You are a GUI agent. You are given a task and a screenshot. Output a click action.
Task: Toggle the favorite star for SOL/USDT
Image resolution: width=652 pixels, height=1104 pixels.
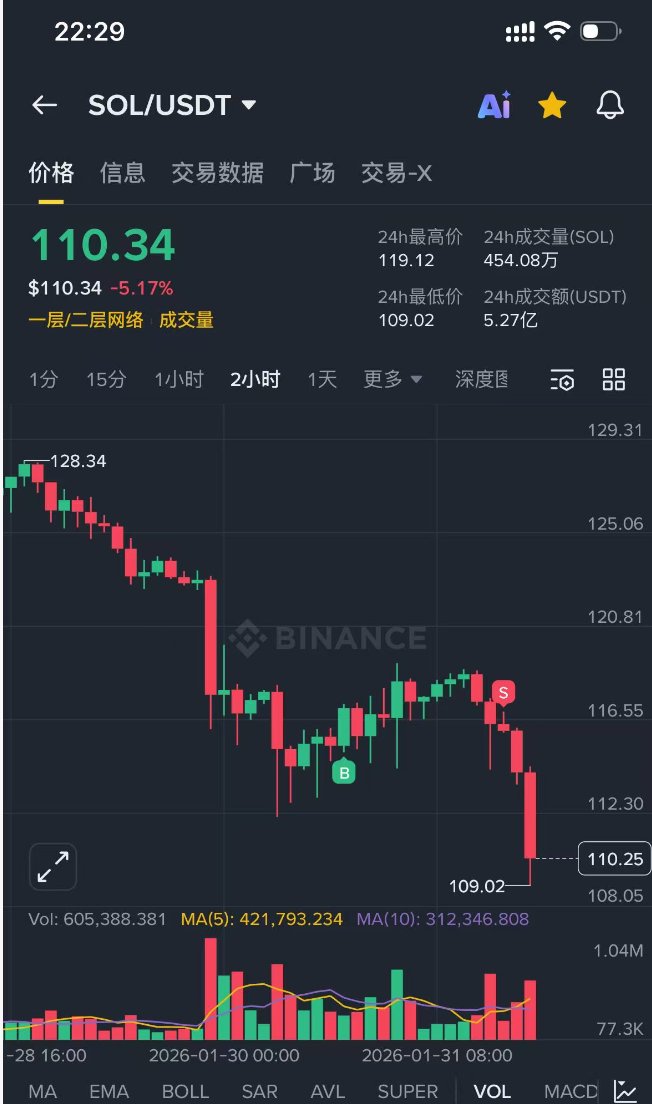tap(552, 105)
